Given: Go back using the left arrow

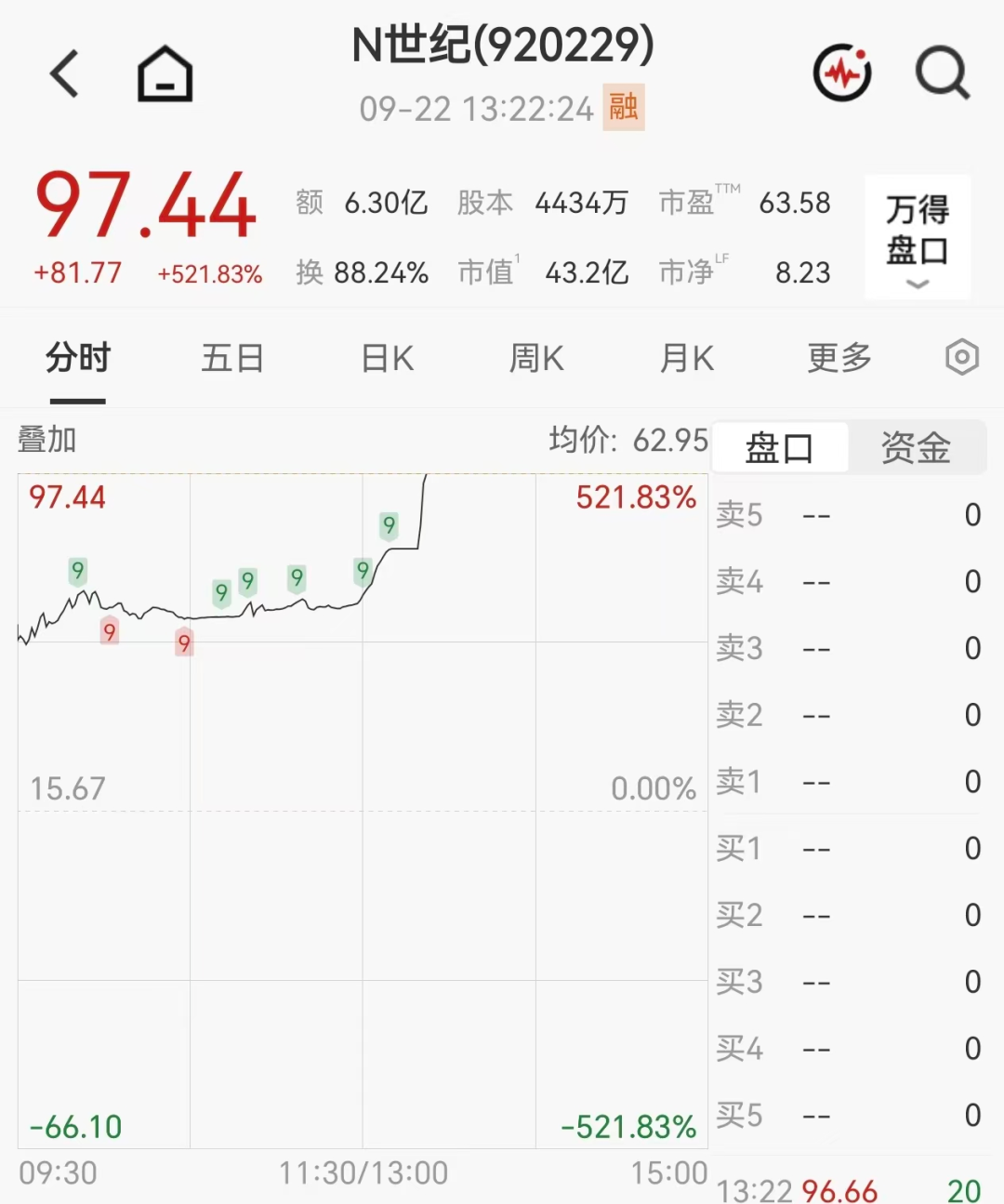Looking at the screenshot, I should point(65,73).
